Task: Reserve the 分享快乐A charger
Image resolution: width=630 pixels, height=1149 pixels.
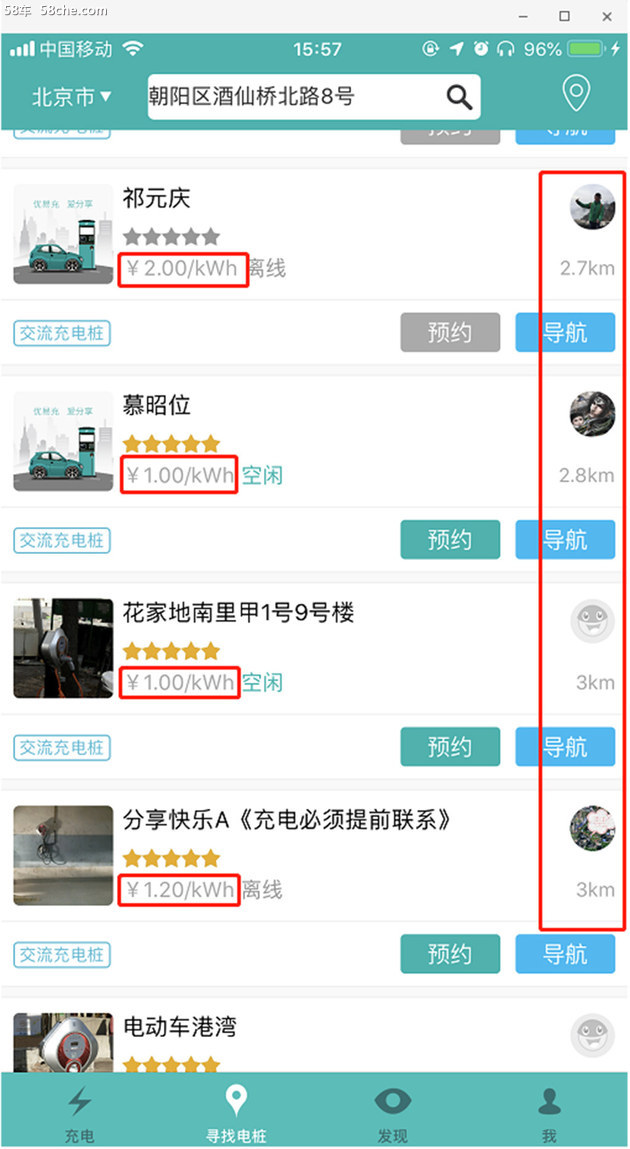Action: (x=450, y=954)
